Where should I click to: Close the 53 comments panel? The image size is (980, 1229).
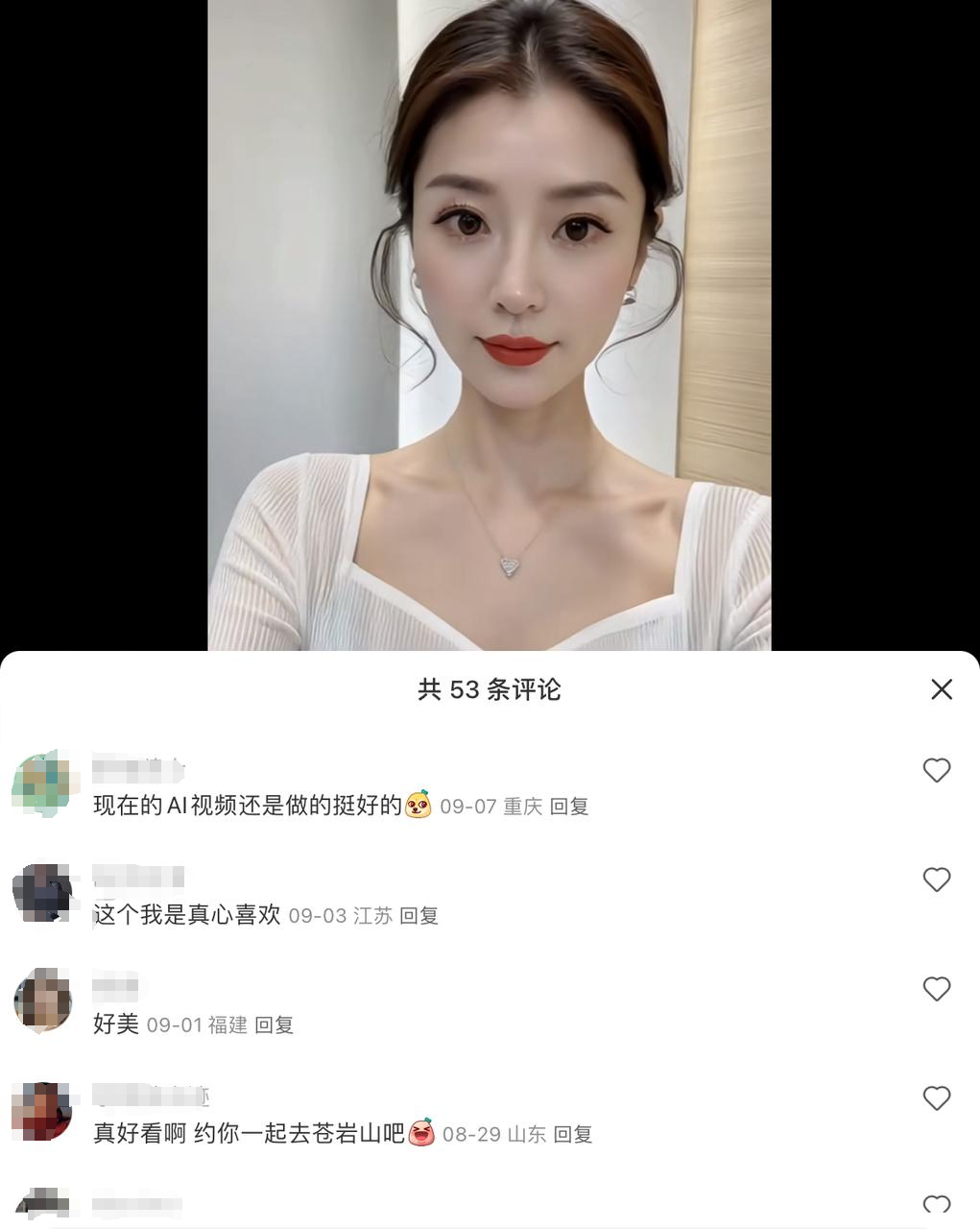point(942,689)
